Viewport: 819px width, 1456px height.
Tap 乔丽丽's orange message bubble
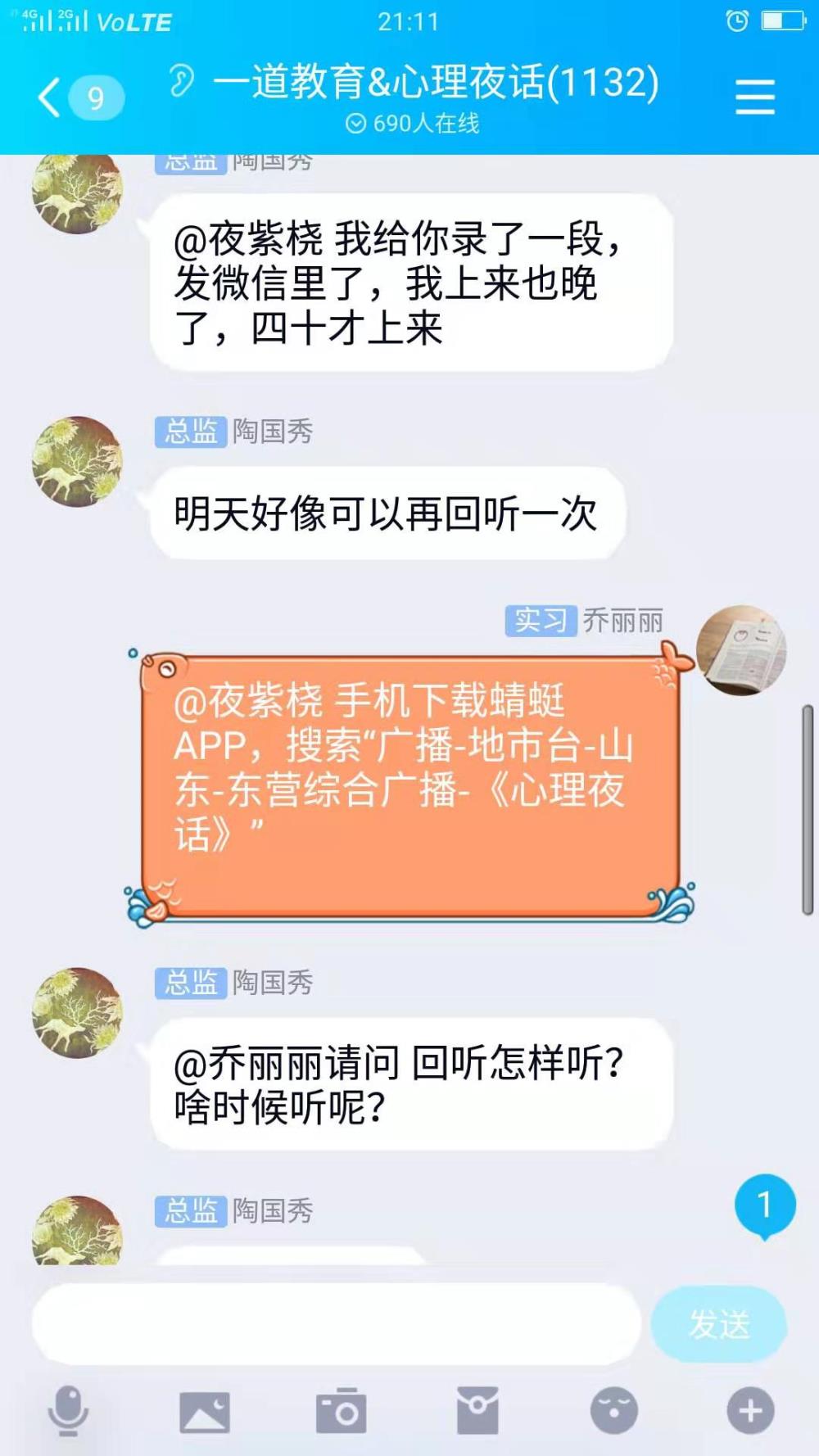tap(411, 786)
